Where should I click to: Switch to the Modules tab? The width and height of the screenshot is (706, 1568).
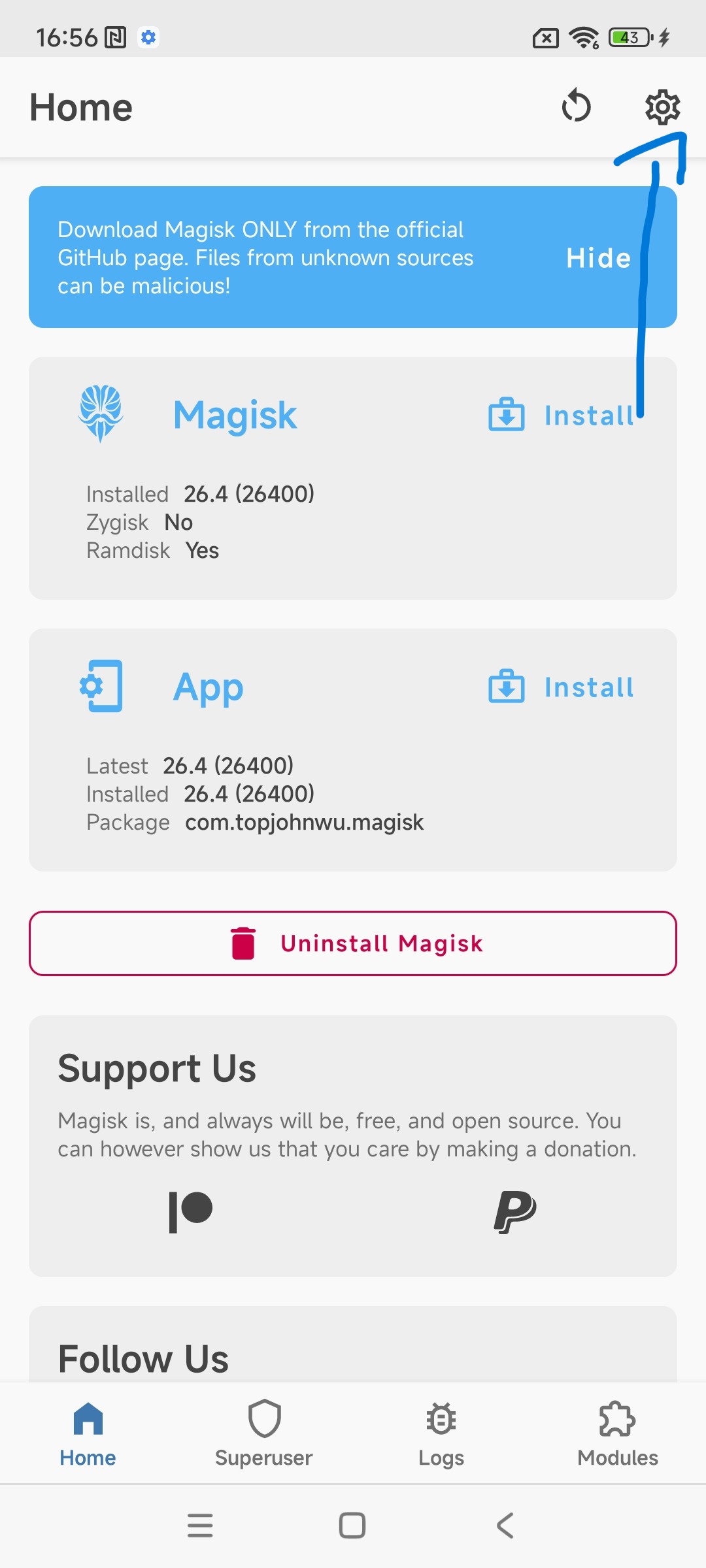coord(617,1433)
